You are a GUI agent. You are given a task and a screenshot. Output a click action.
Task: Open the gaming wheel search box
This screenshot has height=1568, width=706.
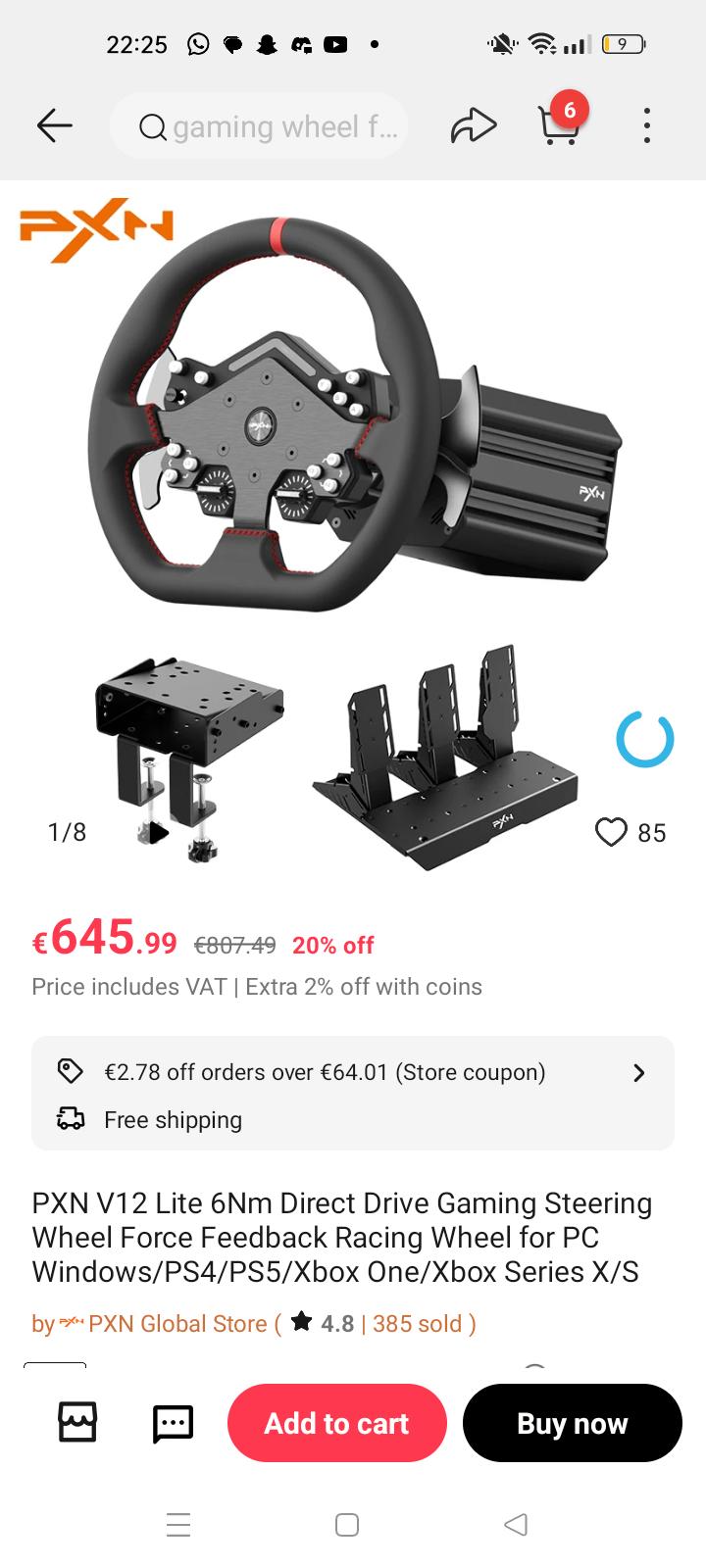[x=259, y=126]
